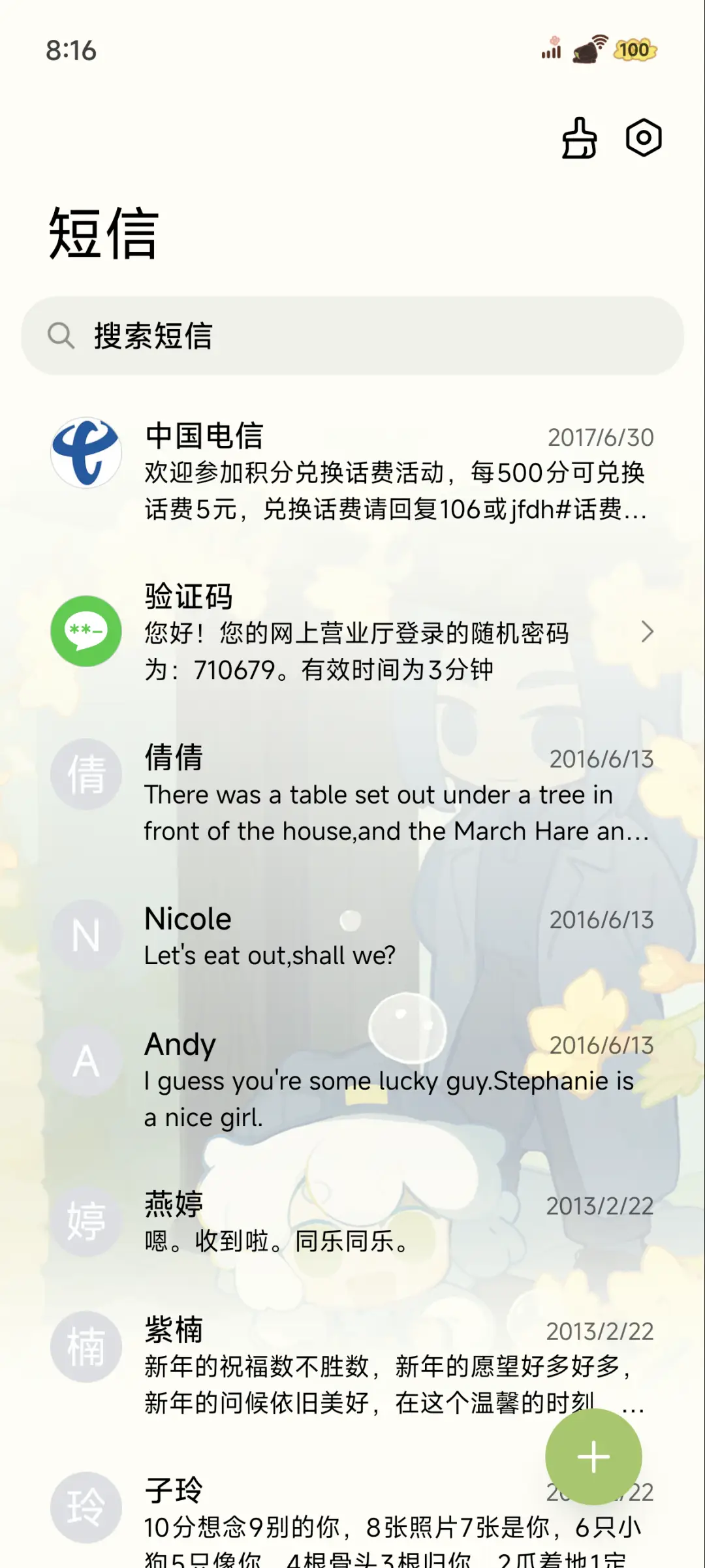Tap the magnifier icon in the search bar
Screen dimensions: 705x1568
pos(60,336)
